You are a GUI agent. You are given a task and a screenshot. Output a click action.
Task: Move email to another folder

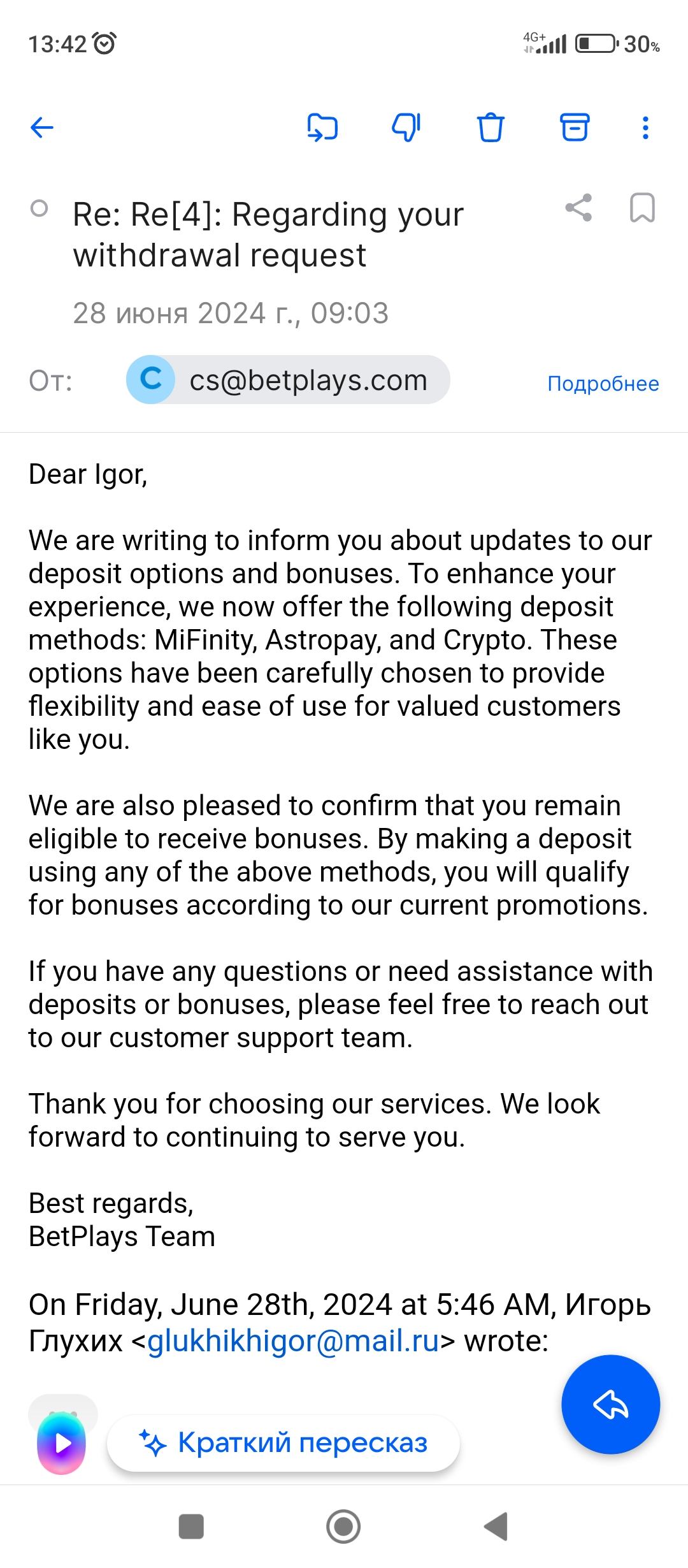tap(322, 127)
